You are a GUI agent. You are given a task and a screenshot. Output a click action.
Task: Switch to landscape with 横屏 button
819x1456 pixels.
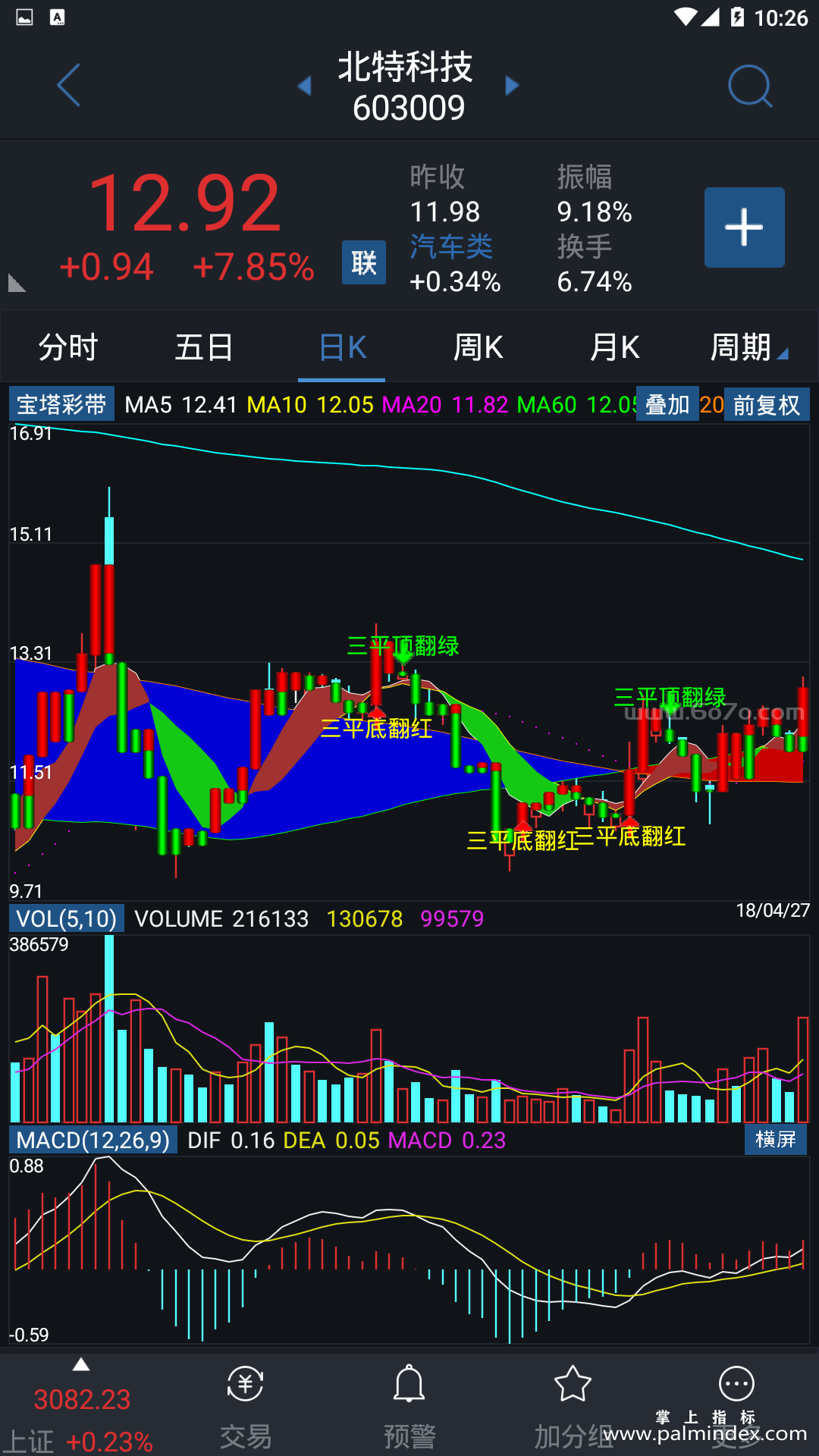775,1139
